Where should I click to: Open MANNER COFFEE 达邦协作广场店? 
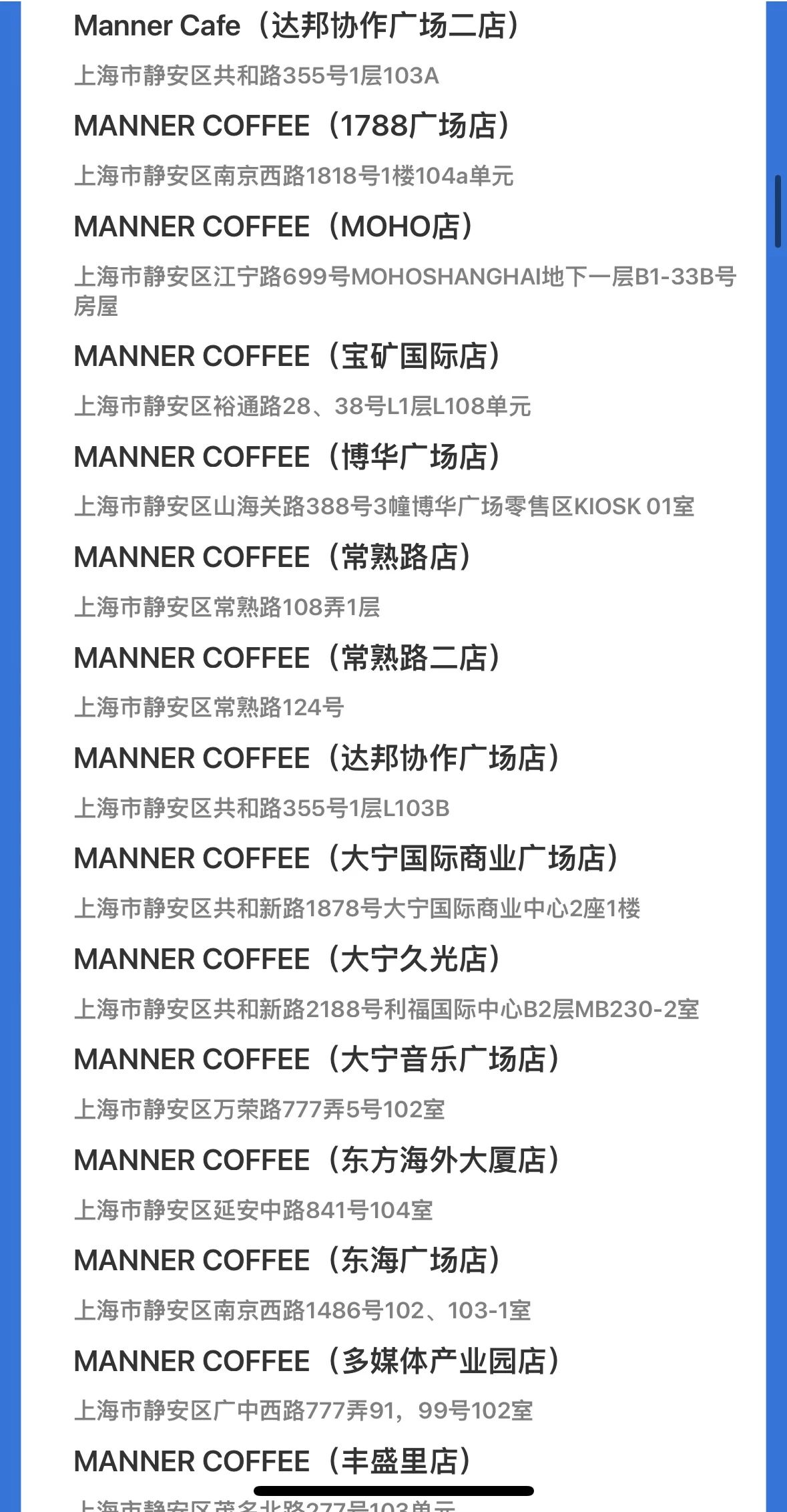click(x=316, y=759)
